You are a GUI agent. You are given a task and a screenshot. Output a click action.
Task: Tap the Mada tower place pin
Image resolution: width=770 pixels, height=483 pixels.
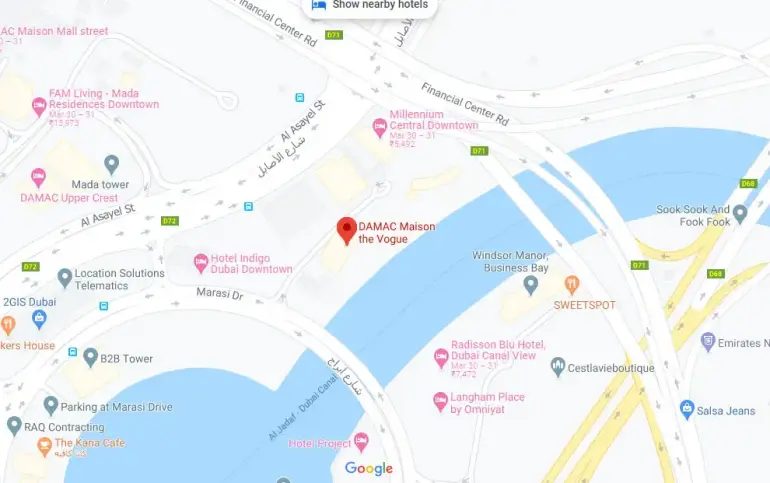click(111, 163)
